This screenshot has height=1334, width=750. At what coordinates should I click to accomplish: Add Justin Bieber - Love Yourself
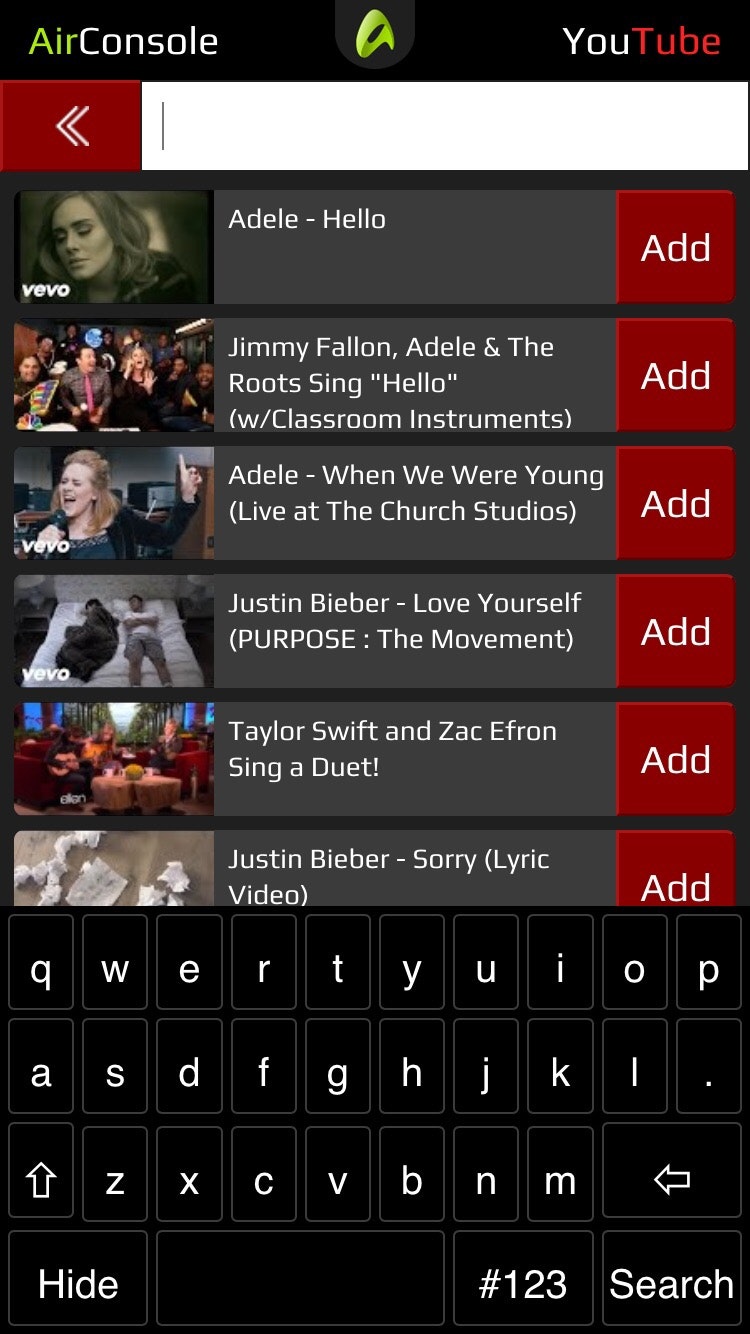tap(676, 631)
